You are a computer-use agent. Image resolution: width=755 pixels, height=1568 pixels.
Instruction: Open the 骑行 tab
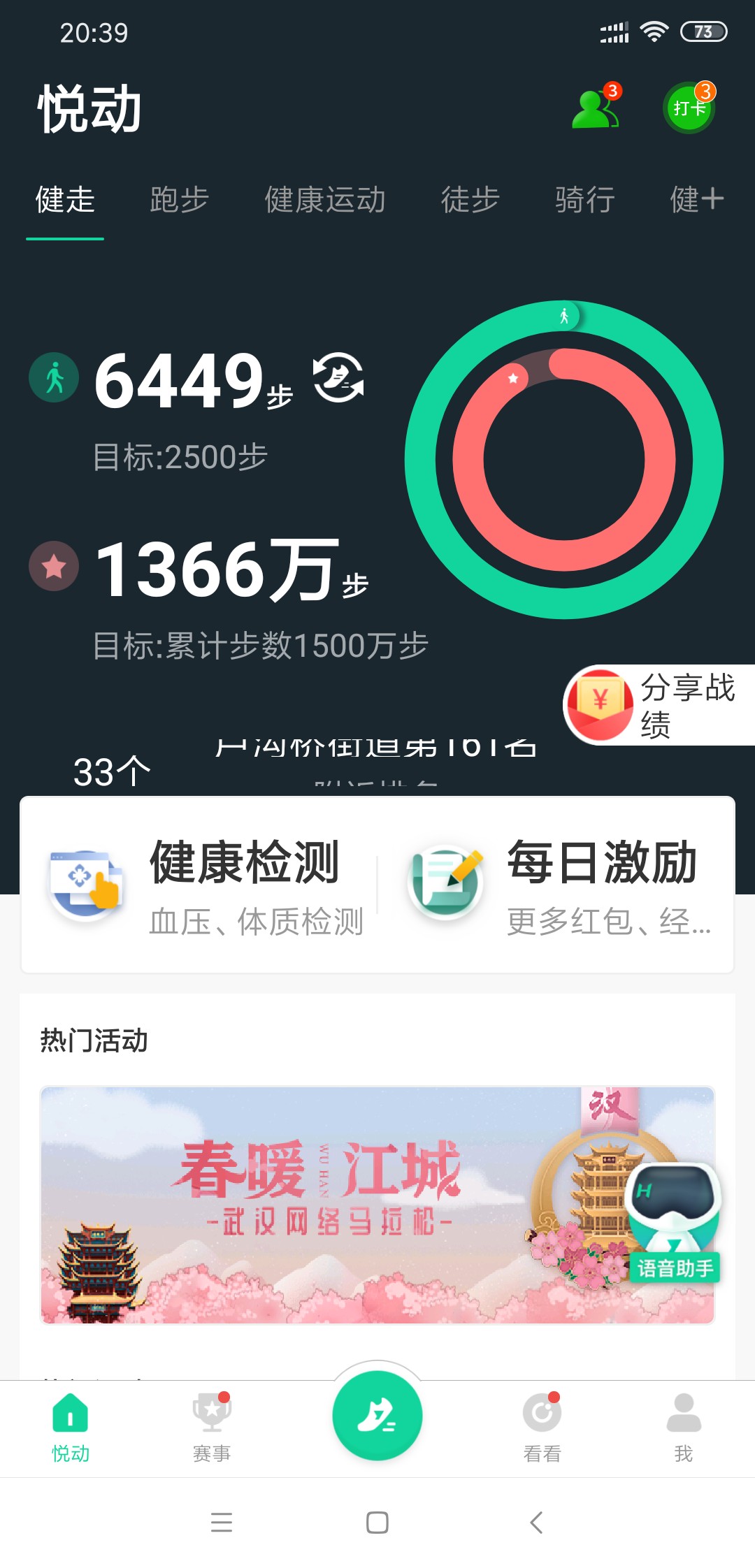pyautogui.click(x=585, y=200)
